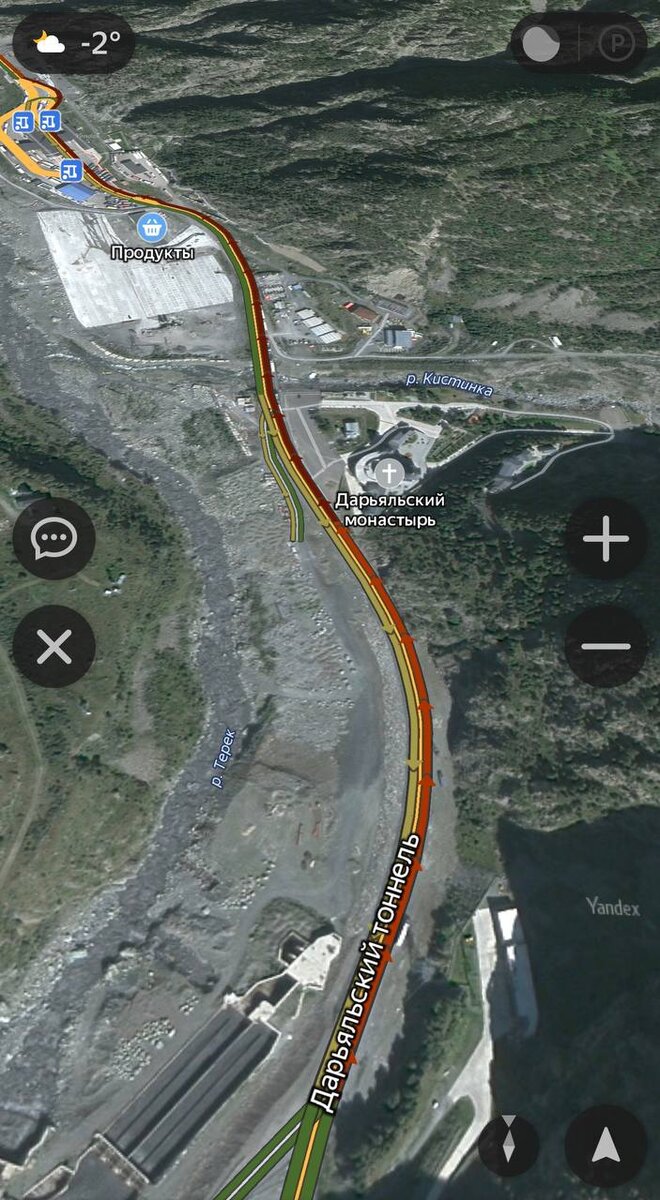Screen dimensions: 660x1200
Task: Close the current map mode
Action: 54,647
